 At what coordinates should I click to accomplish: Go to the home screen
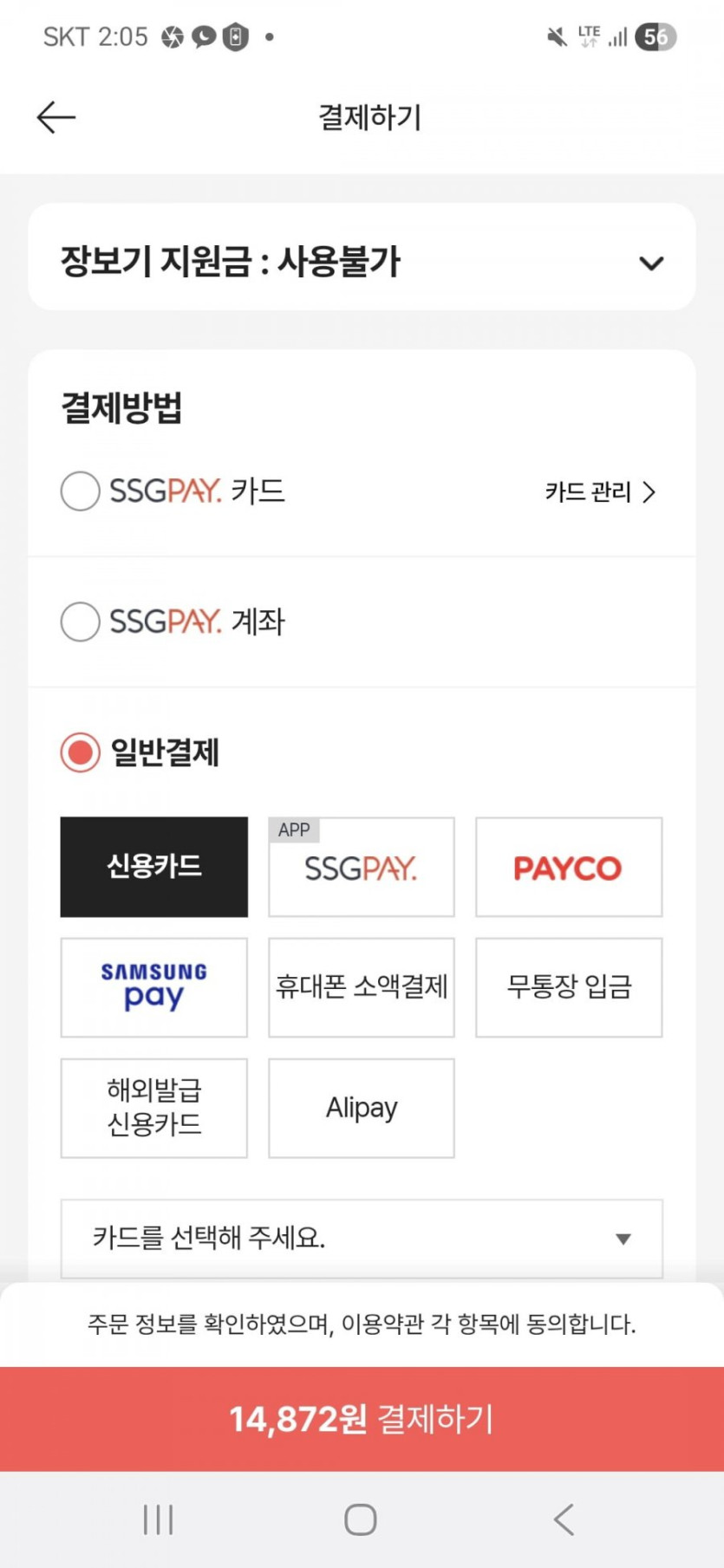click(x=361, y=1519)
